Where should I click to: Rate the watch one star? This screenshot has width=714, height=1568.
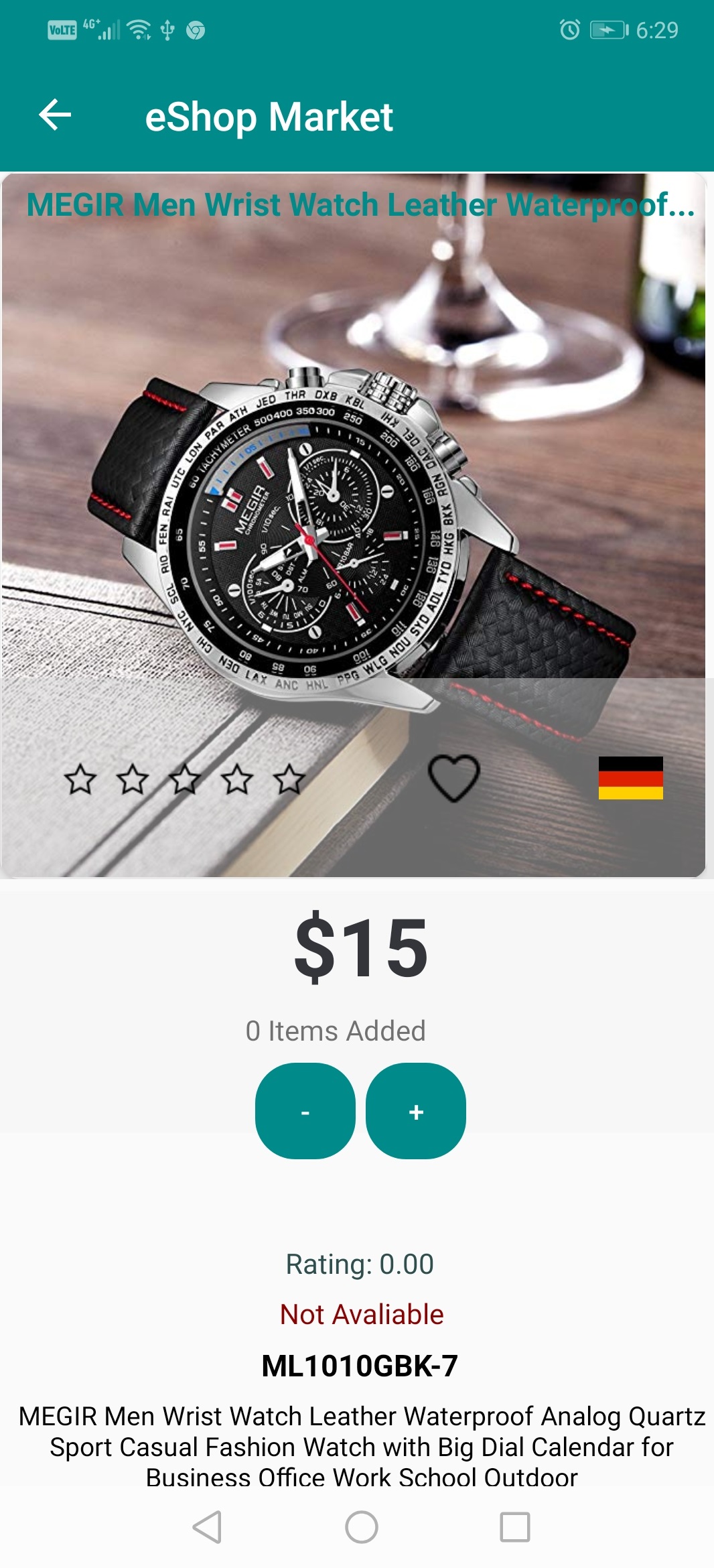80,779
